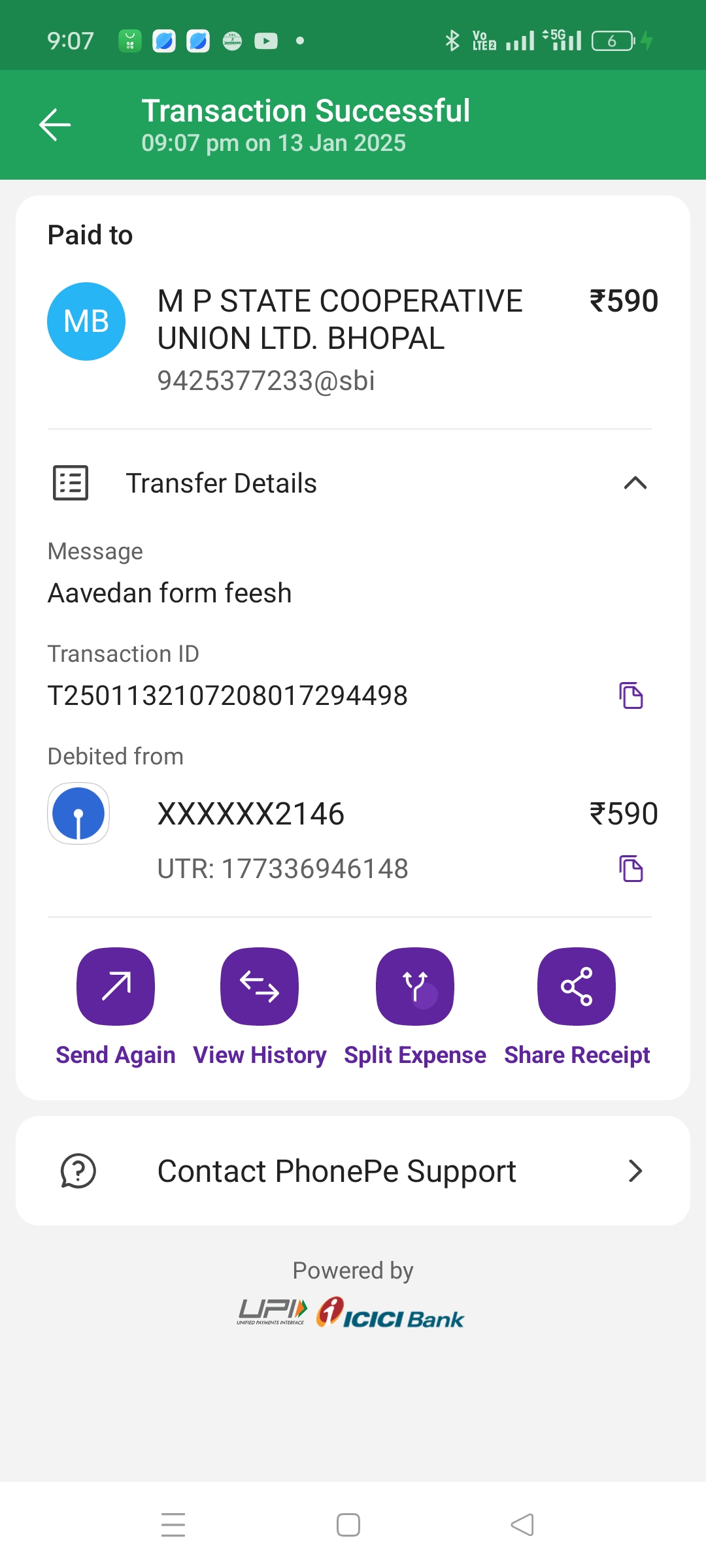This screenshot has width=706, height=1568.
Task: Copy the UTR number
Action: pos(631,868)
